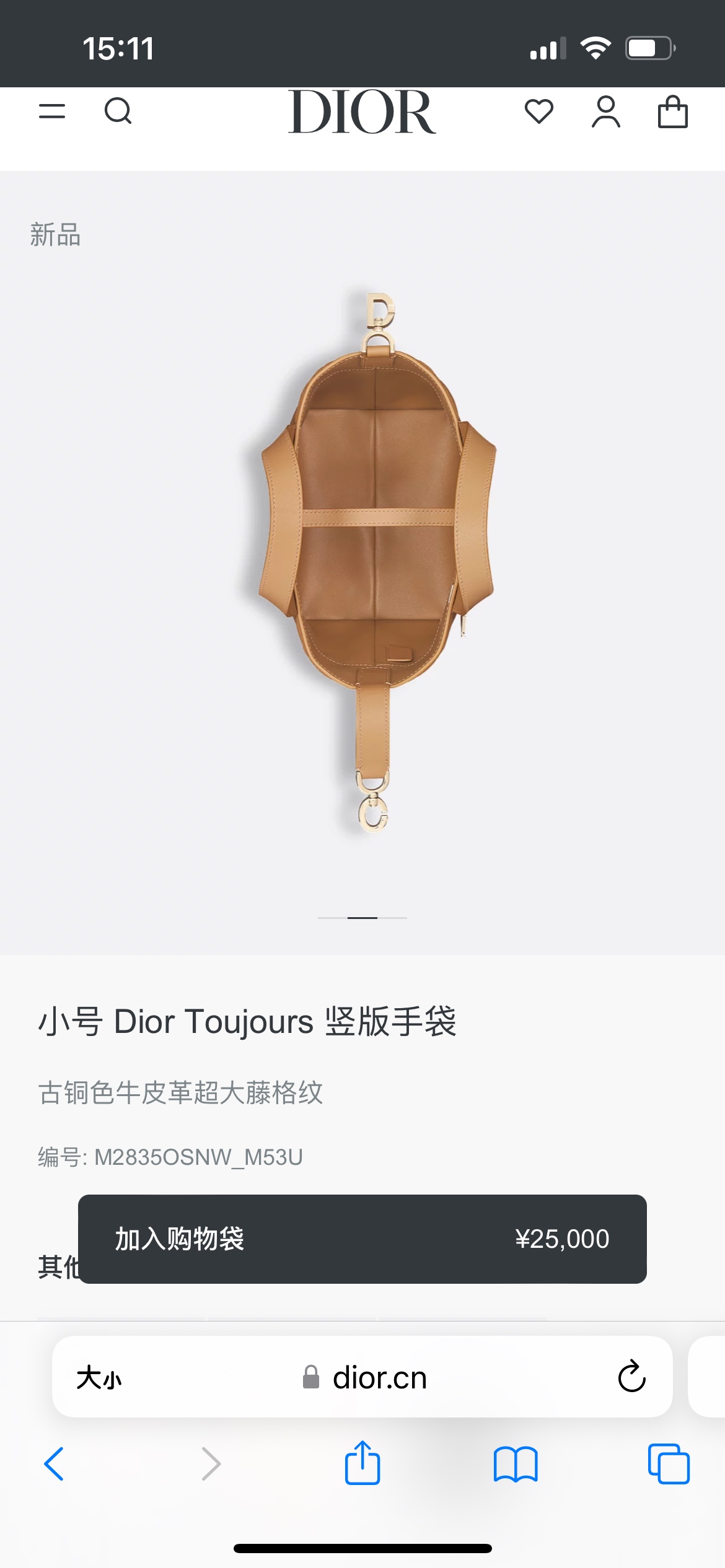
Task: Open the search magnifier icon
Action: [x=118, y=111]
